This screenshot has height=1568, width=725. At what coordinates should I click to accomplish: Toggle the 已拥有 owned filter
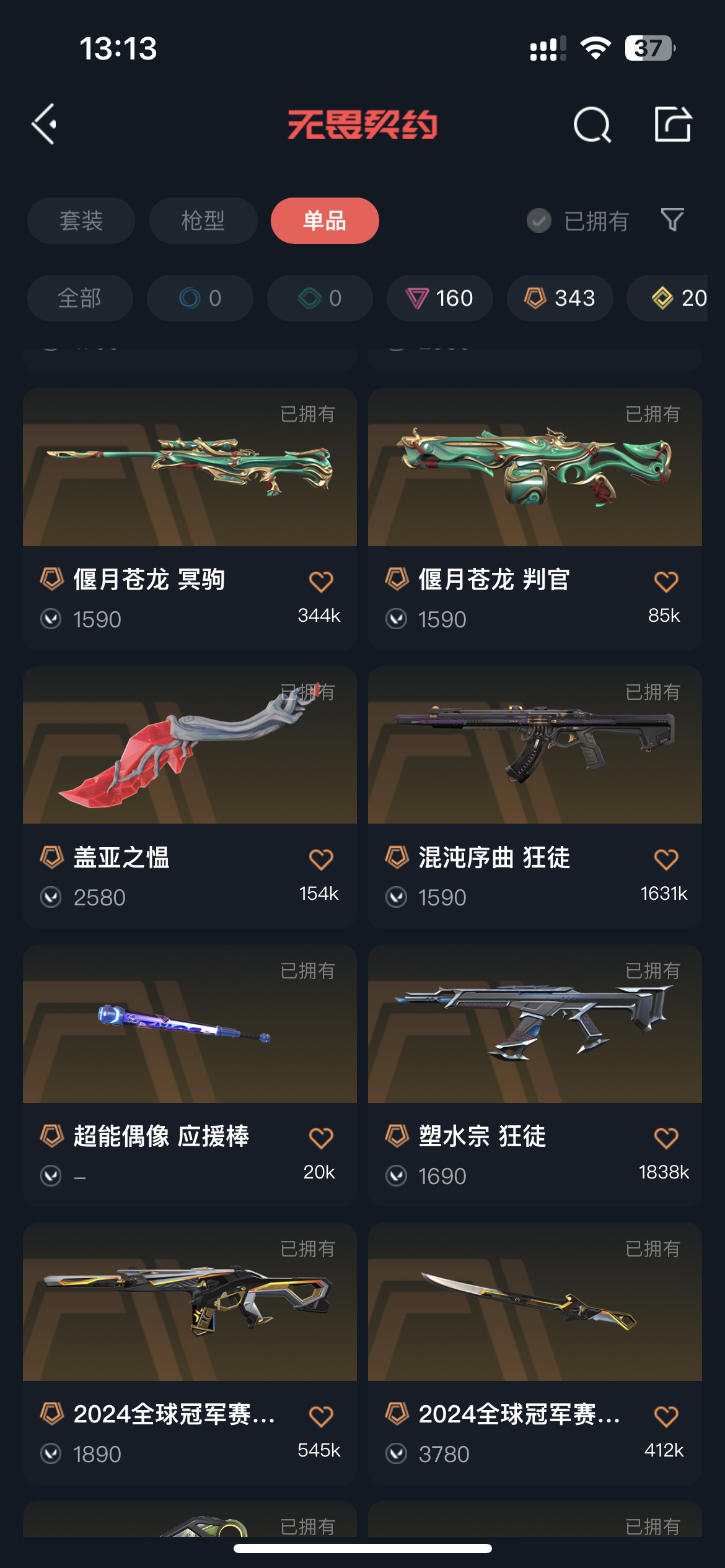tap(578, 220)
